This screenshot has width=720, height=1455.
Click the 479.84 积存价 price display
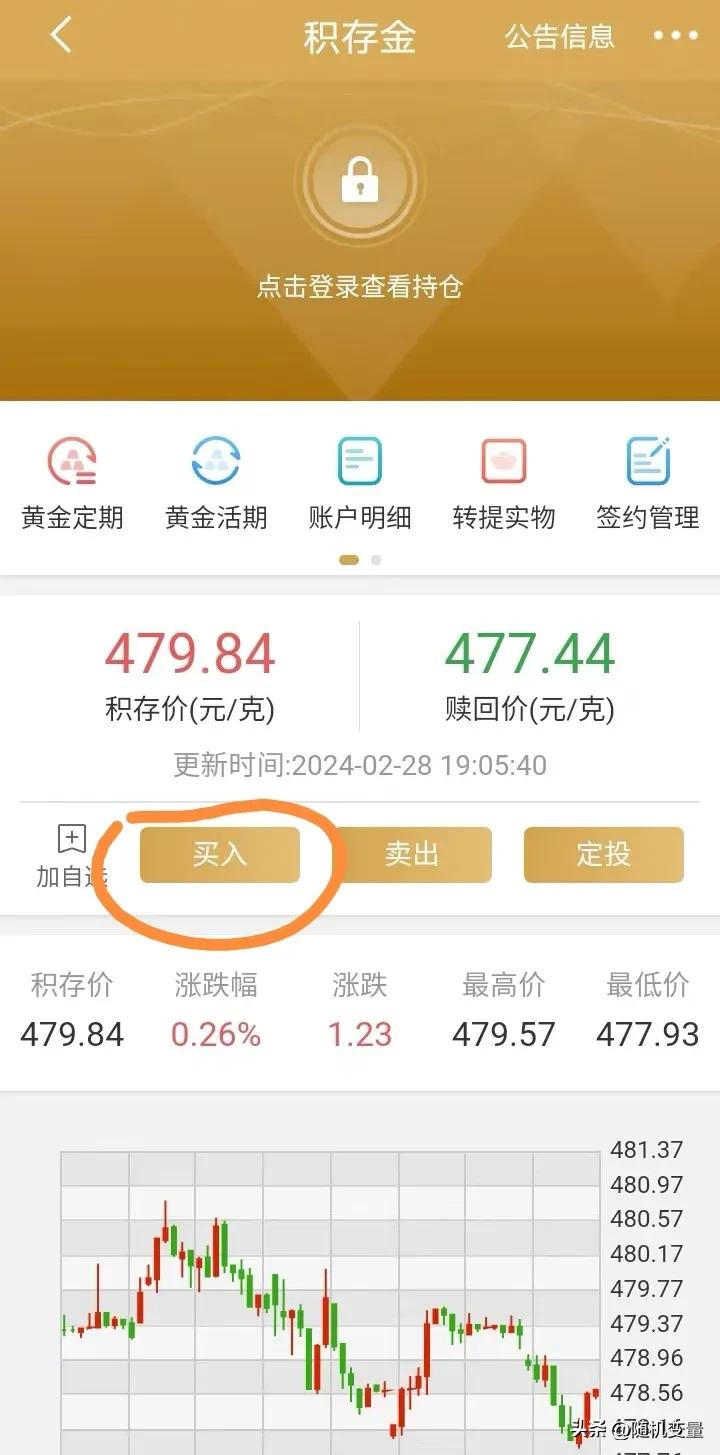190,653
